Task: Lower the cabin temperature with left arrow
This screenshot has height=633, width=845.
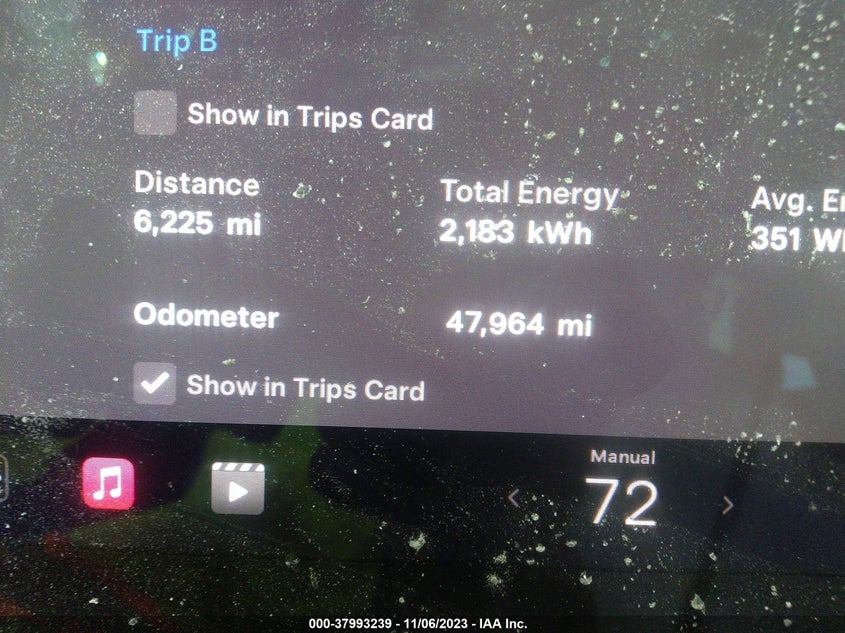Action: click(x=515, y=498)
